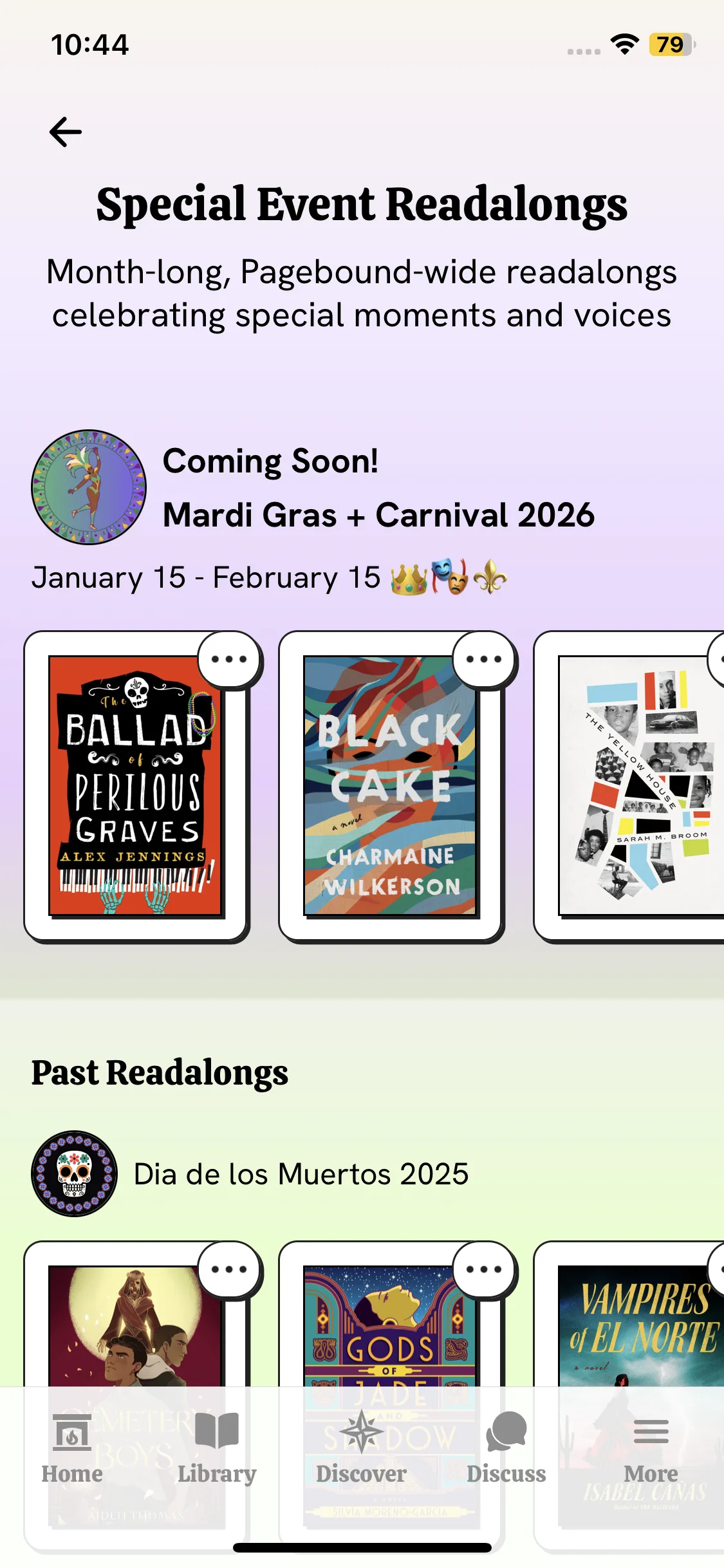Open the Mardi Gras + Carnival 2026 readalong
Image resolution: width=724 pixels, height=1568 pixels.
[x=378, y=515]
